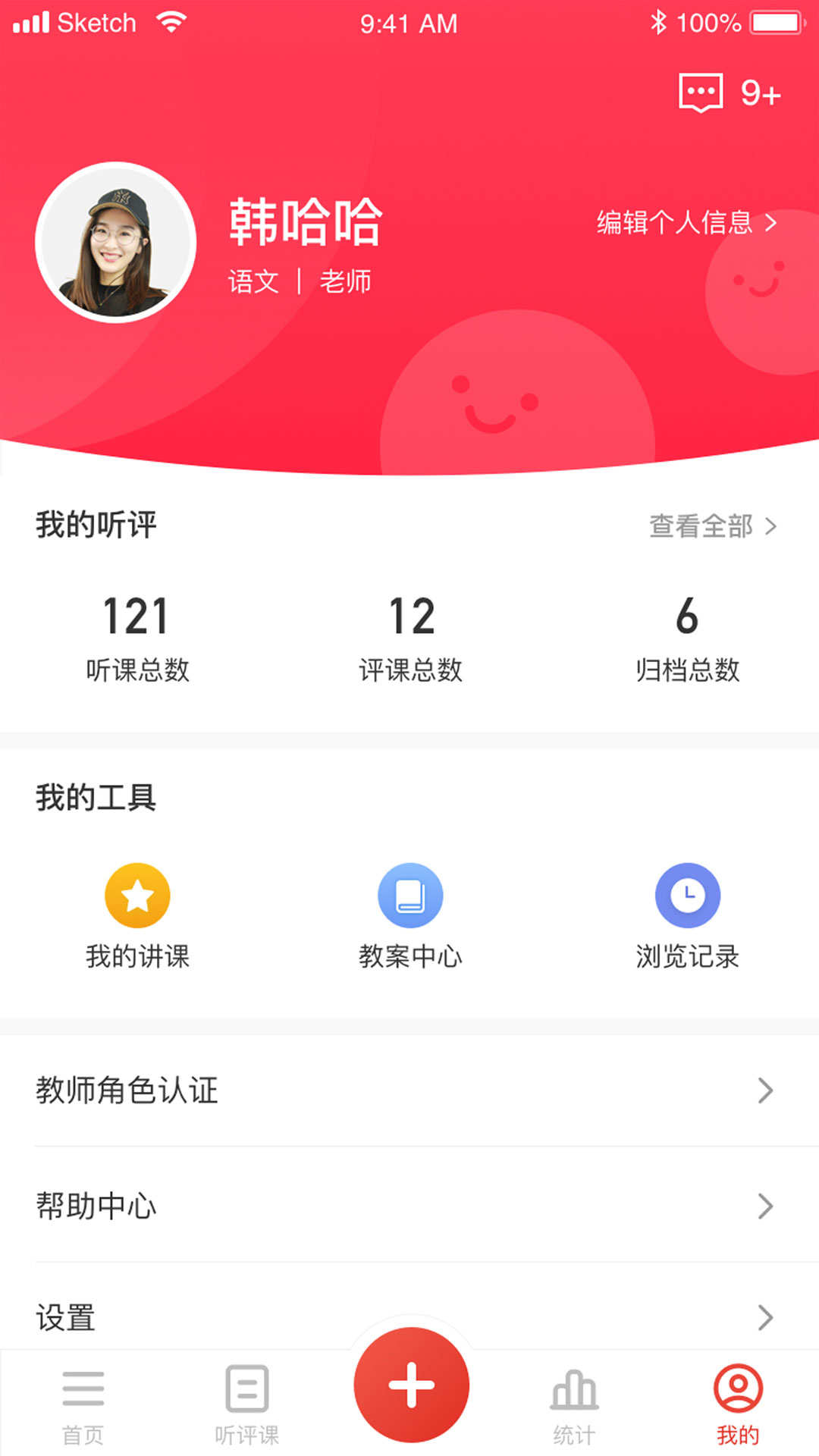Open the 我的讲课 star icon
The height and width of the screenshot is (1456, 819).
[138, 895]
